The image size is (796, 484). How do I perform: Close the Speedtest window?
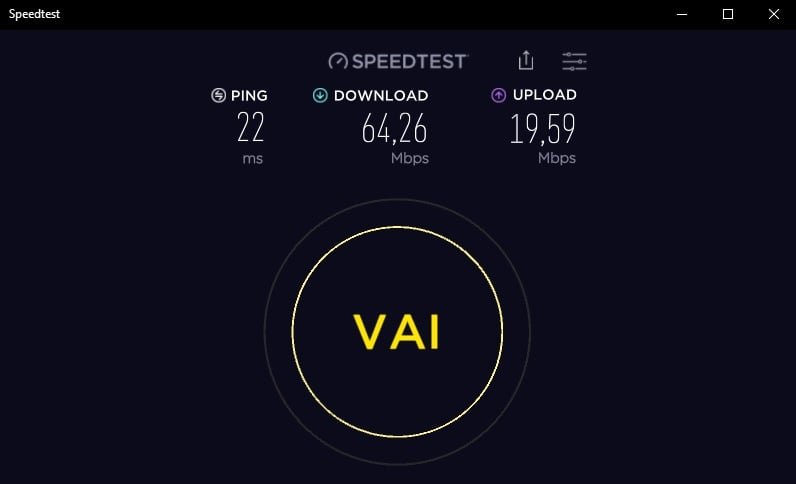coord(773,14)
